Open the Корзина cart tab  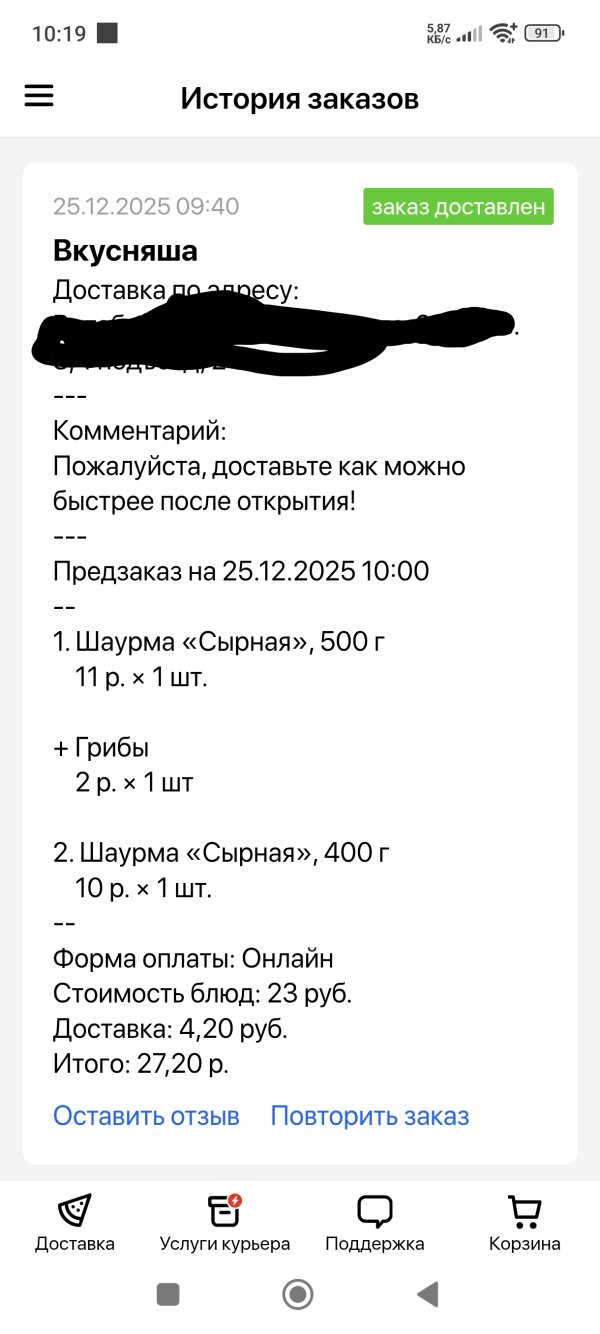coord(524,1223)
